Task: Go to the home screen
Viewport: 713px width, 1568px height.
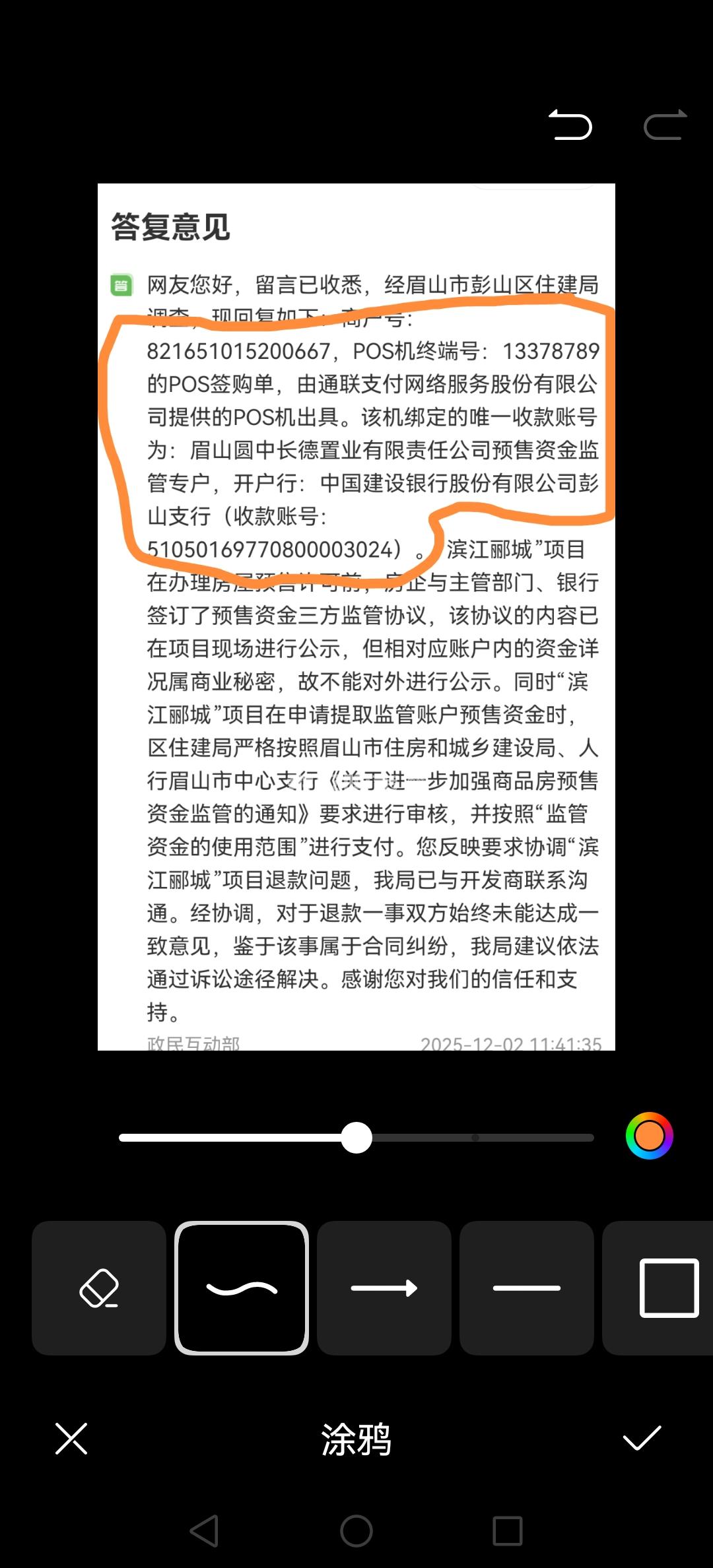Action: click(356, 1531)
